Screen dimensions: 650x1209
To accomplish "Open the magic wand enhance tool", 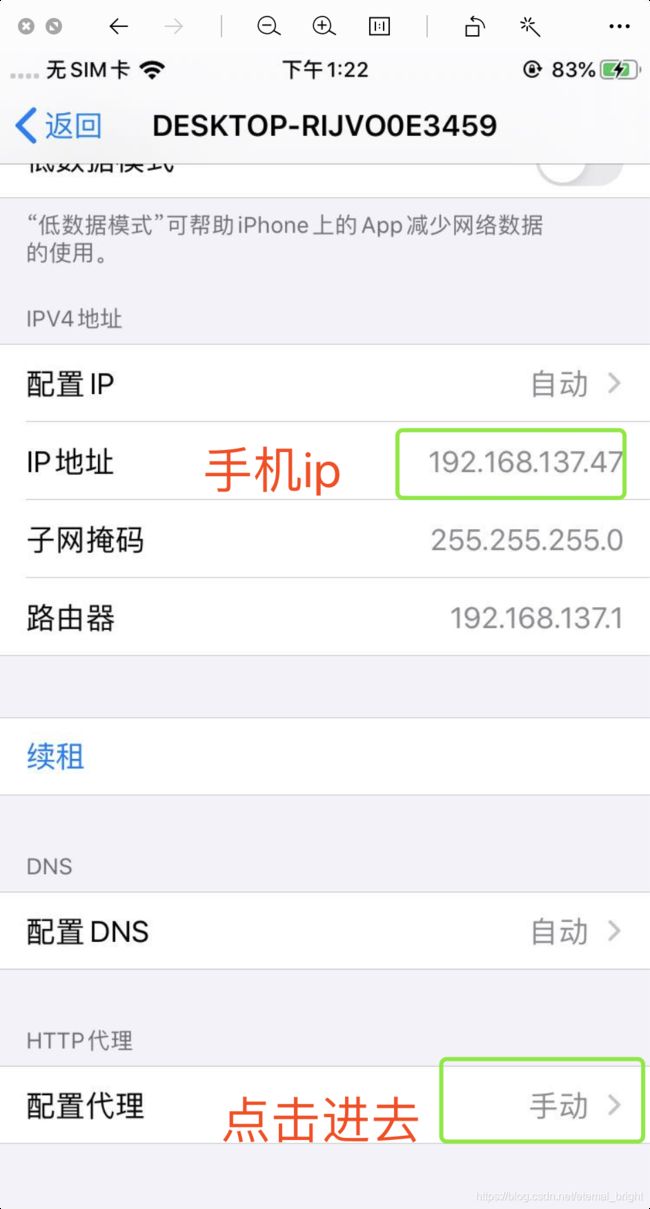I will pyautogui.click(x=529, y=27).
